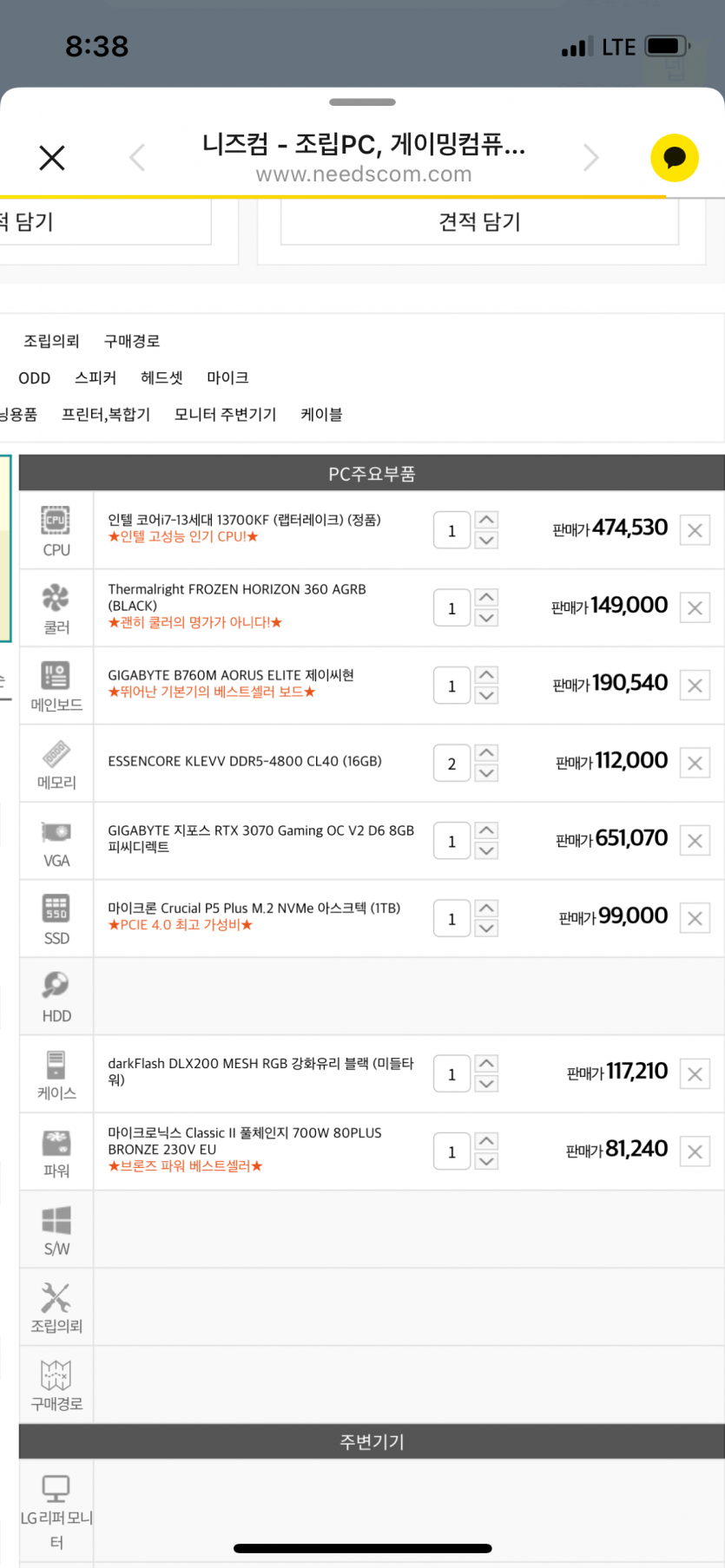Image resolution: width=725 pixels, height=1568 pixels.
Task: Select the 헤드셋 category
Action: [161, 377]
